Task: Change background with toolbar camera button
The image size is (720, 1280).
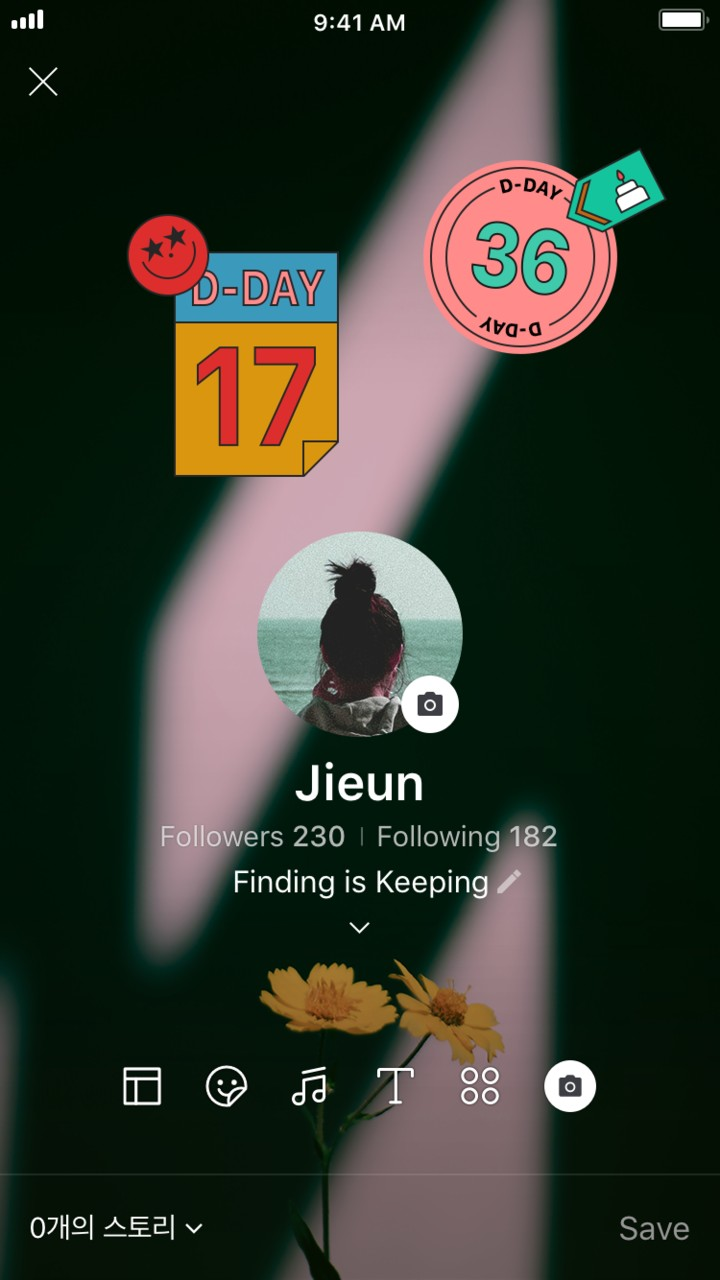Action: click(570, 1086)
